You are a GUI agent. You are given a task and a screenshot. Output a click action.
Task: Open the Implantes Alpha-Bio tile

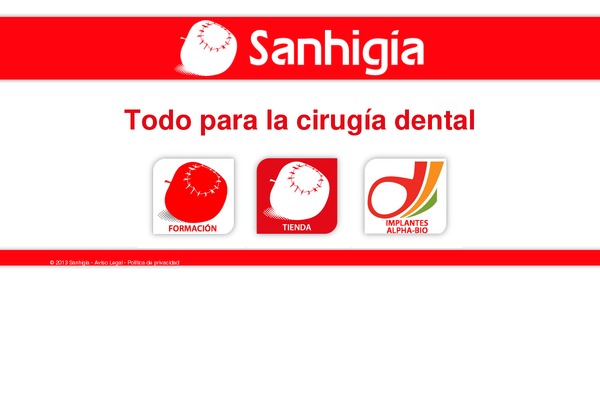click(405, 196)
